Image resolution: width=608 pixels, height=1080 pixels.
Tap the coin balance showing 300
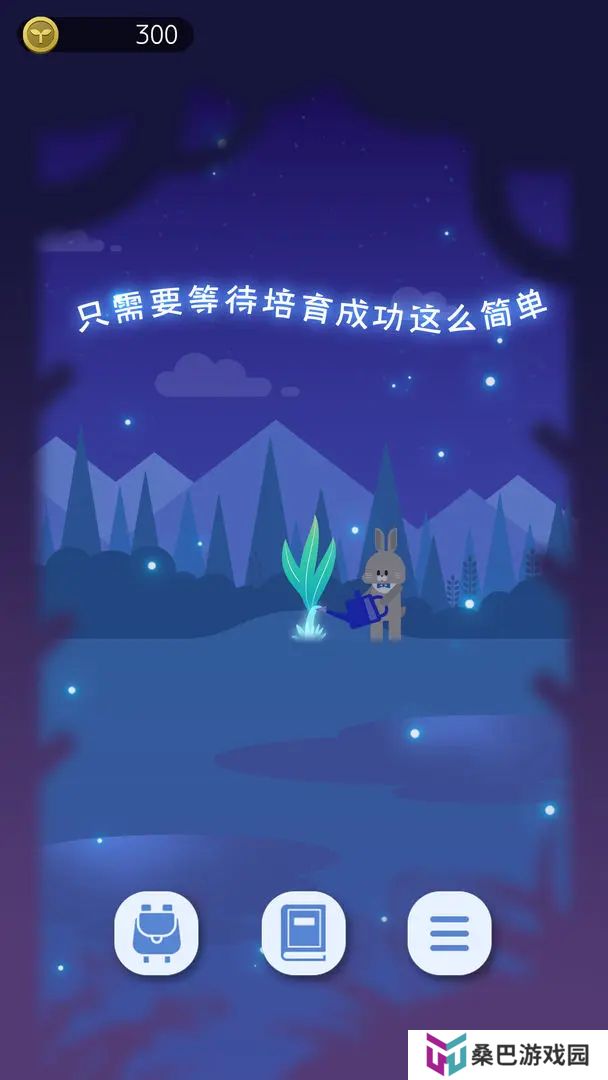click(x=105, y=34)
